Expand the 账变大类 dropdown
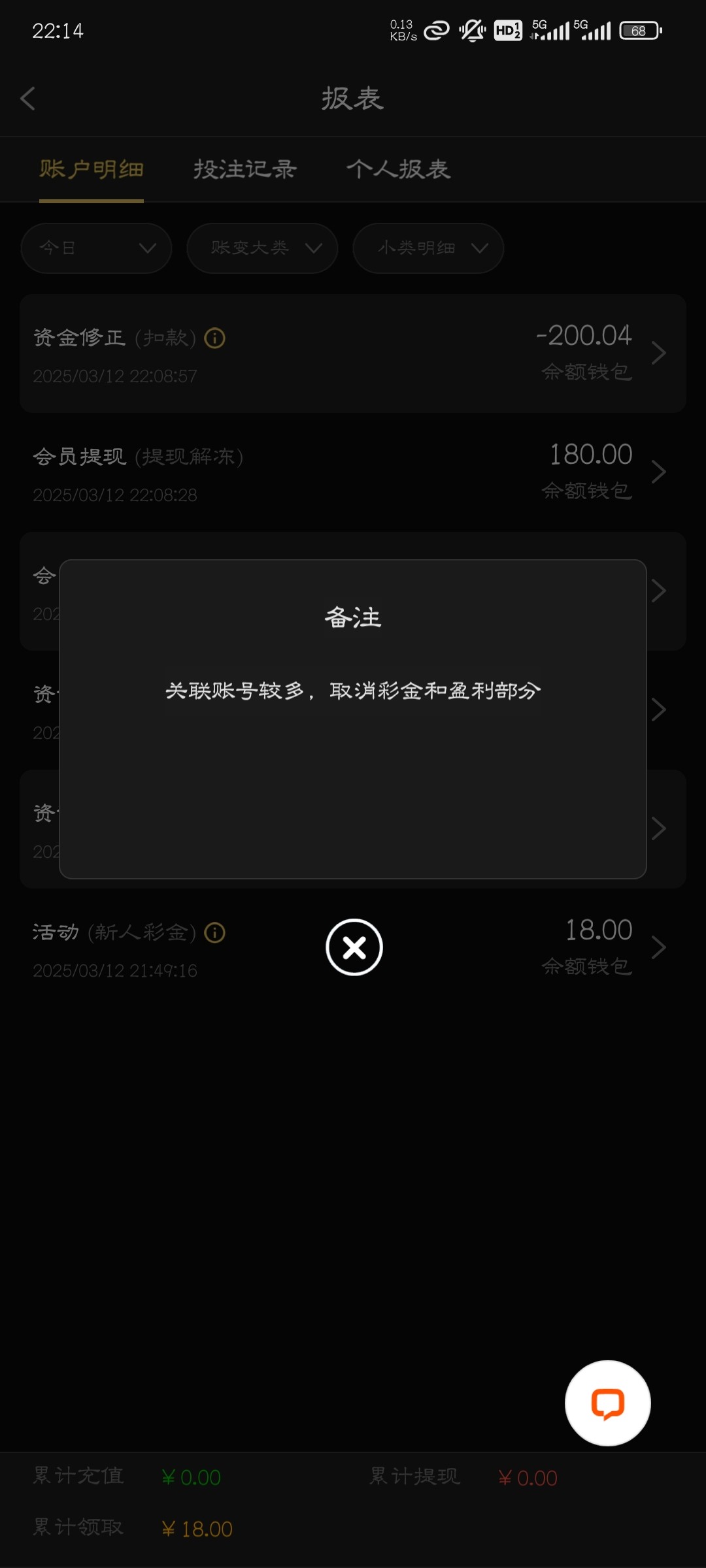The width and height of the screenshot is (706, 1568). coord(262,248)
